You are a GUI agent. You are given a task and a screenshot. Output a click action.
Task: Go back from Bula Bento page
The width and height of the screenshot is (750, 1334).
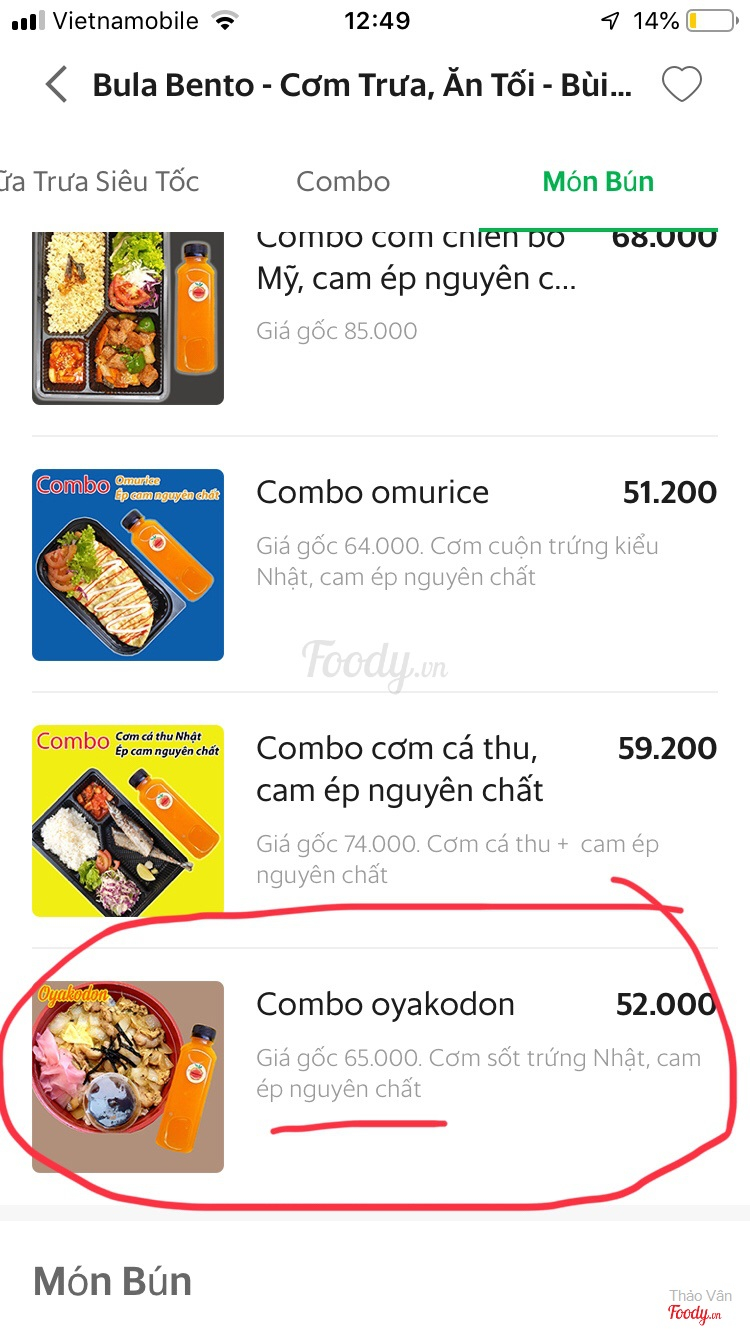57,85
